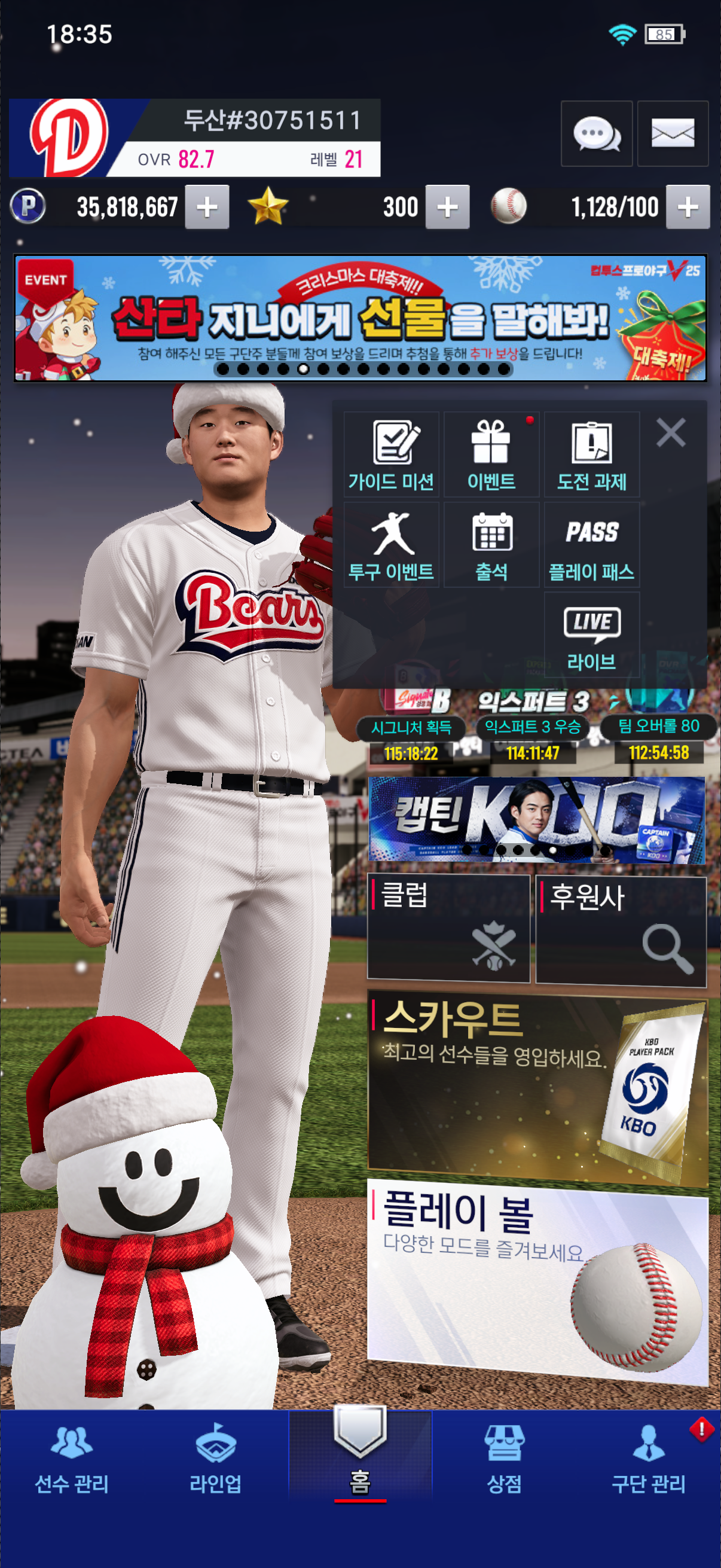Open the 이벤트 gift menu
Screen dimensions: 721x1568
pyautogui.click(x=491, y=454)
